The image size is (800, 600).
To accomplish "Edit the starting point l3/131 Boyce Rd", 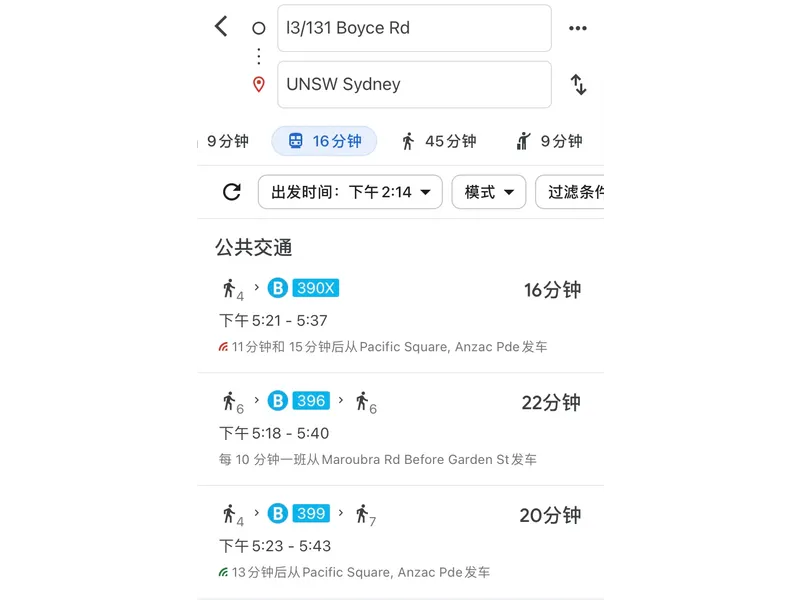I will tap(413, 28).
